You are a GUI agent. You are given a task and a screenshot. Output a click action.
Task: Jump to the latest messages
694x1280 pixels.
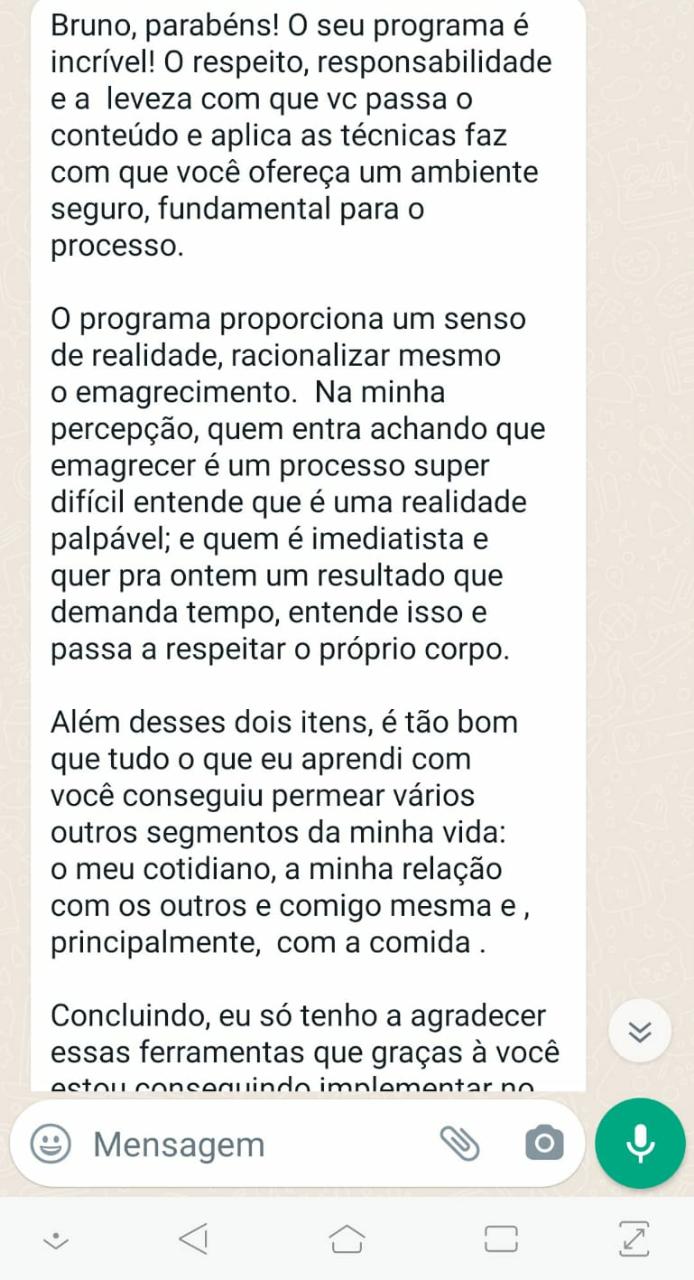click(x=640, y=1031)
